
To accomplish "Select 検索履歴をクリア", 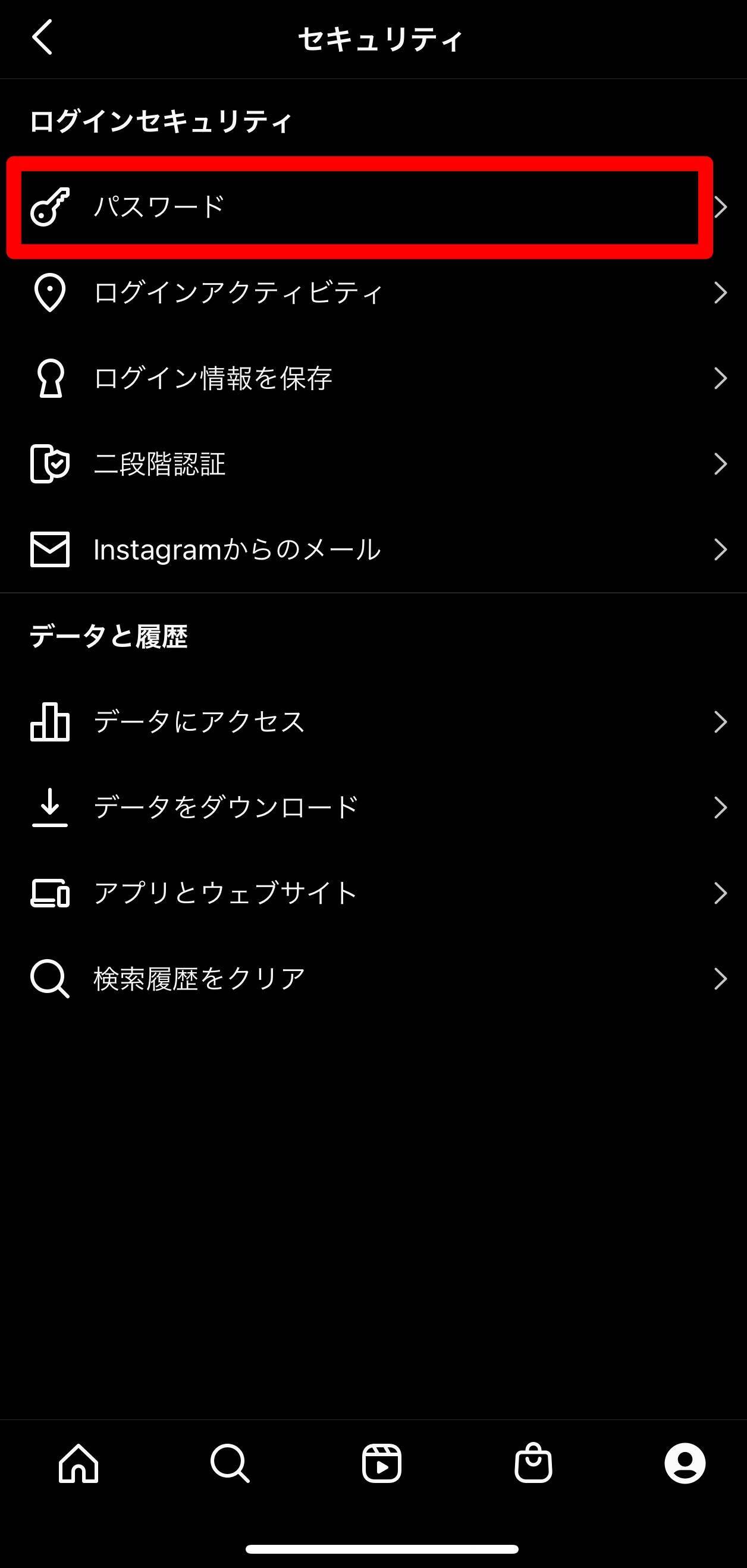I will (x=372, y=979).
